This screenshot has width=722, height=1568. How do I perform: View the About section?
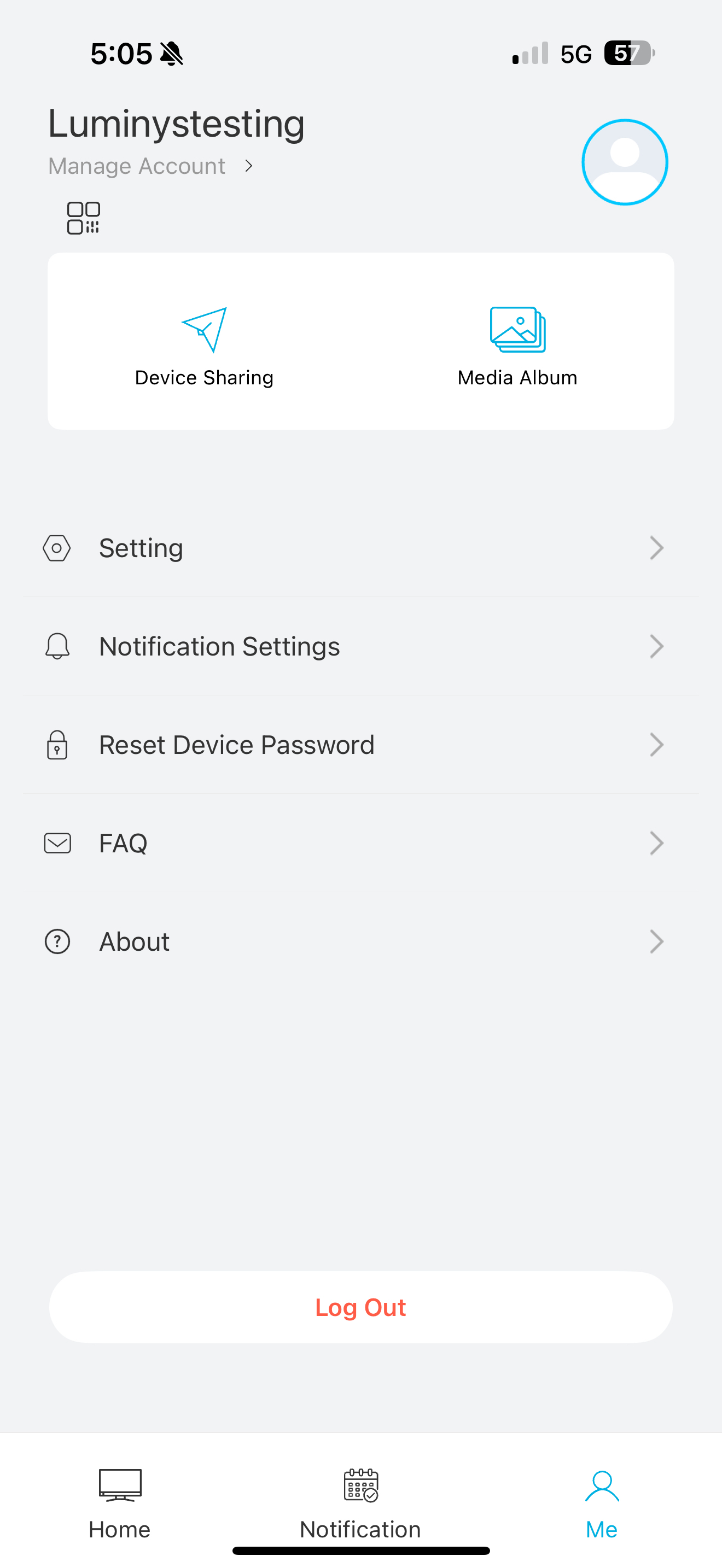pos(360,941)
